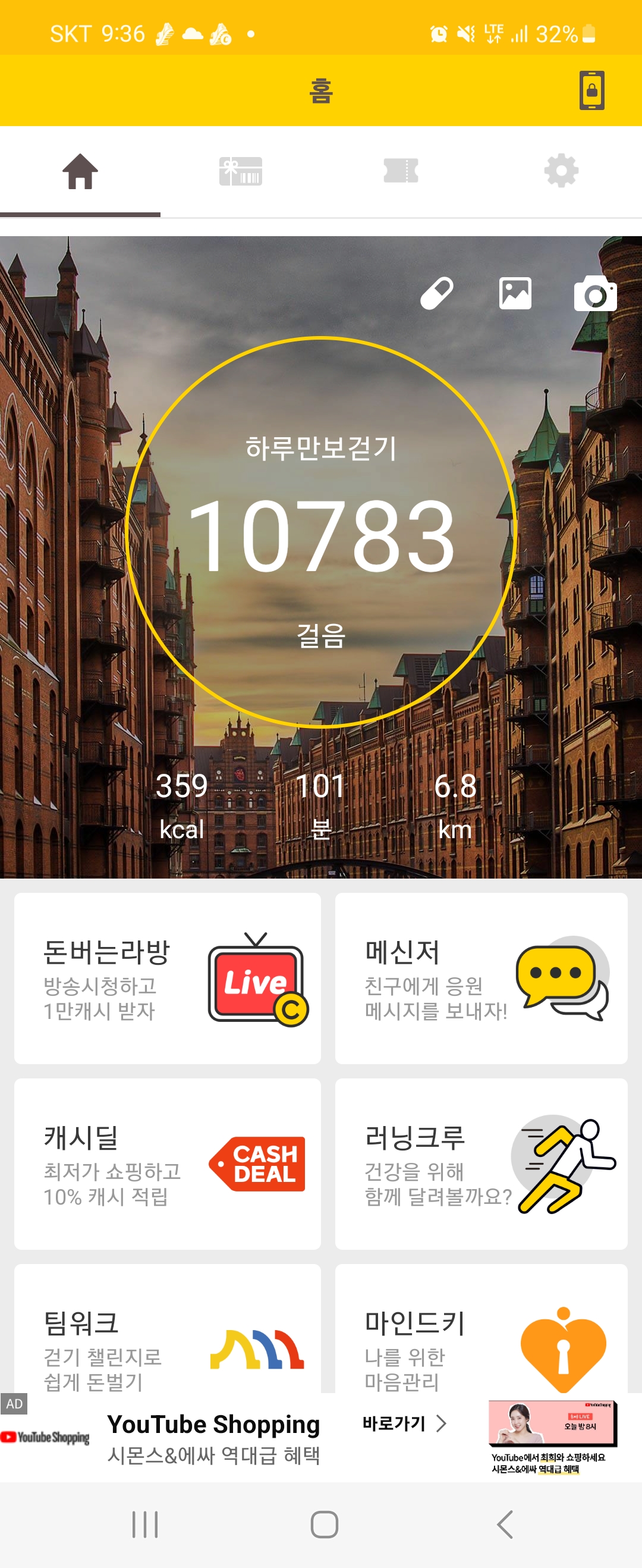Open the 캐시딜 shopping card
The height and width of the screenshot is (1568, 642).
pyautogui.click(x=168, y=1164)
